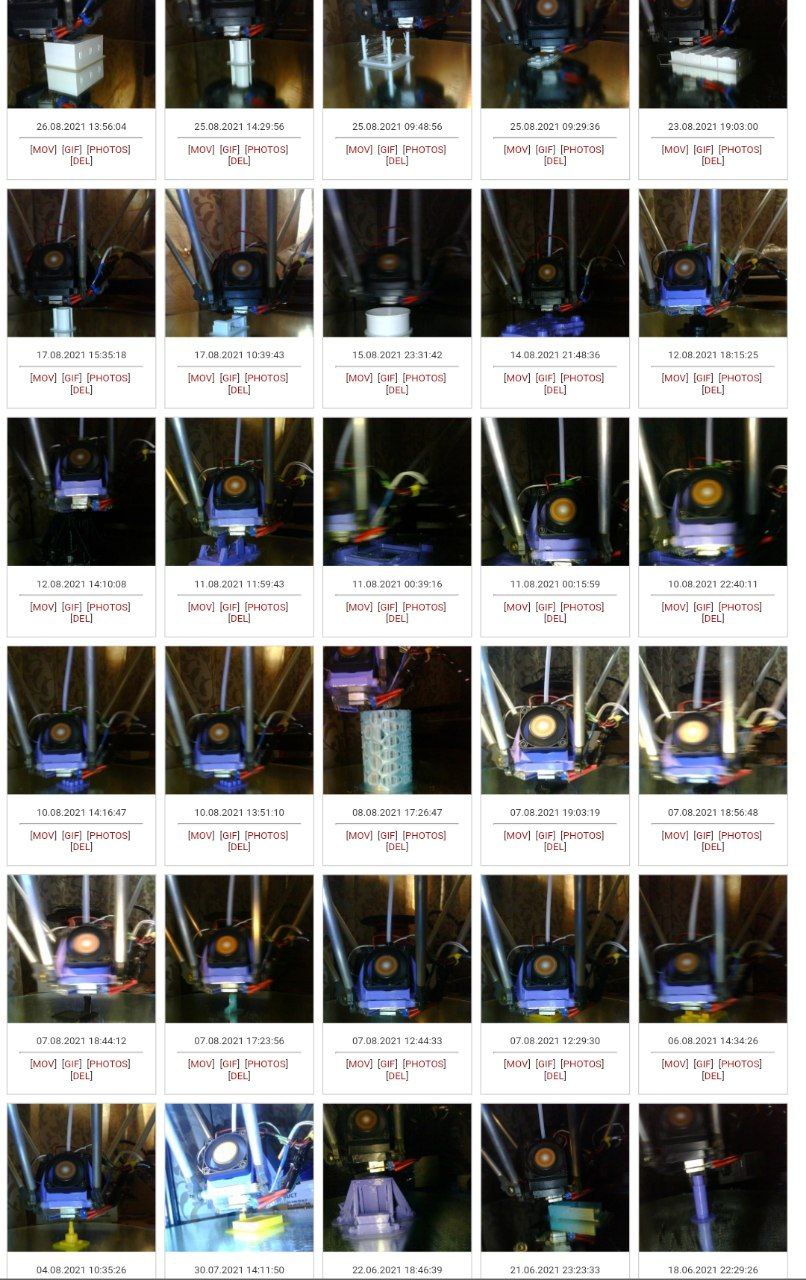Open the GIF link for 11.08.2021 00:39:16

387,607
